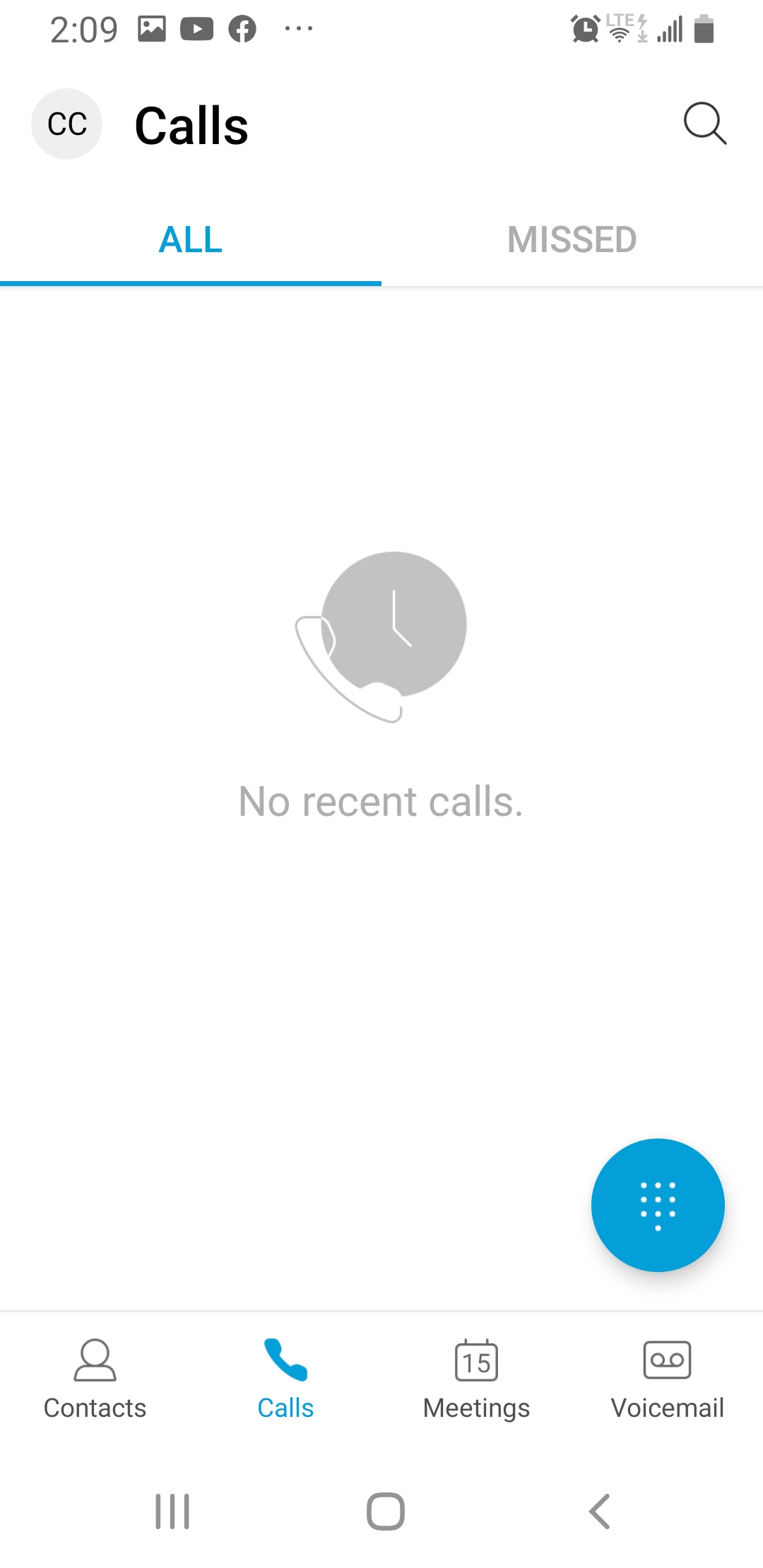Open the CC profile avatar

[x=67, y=124]
